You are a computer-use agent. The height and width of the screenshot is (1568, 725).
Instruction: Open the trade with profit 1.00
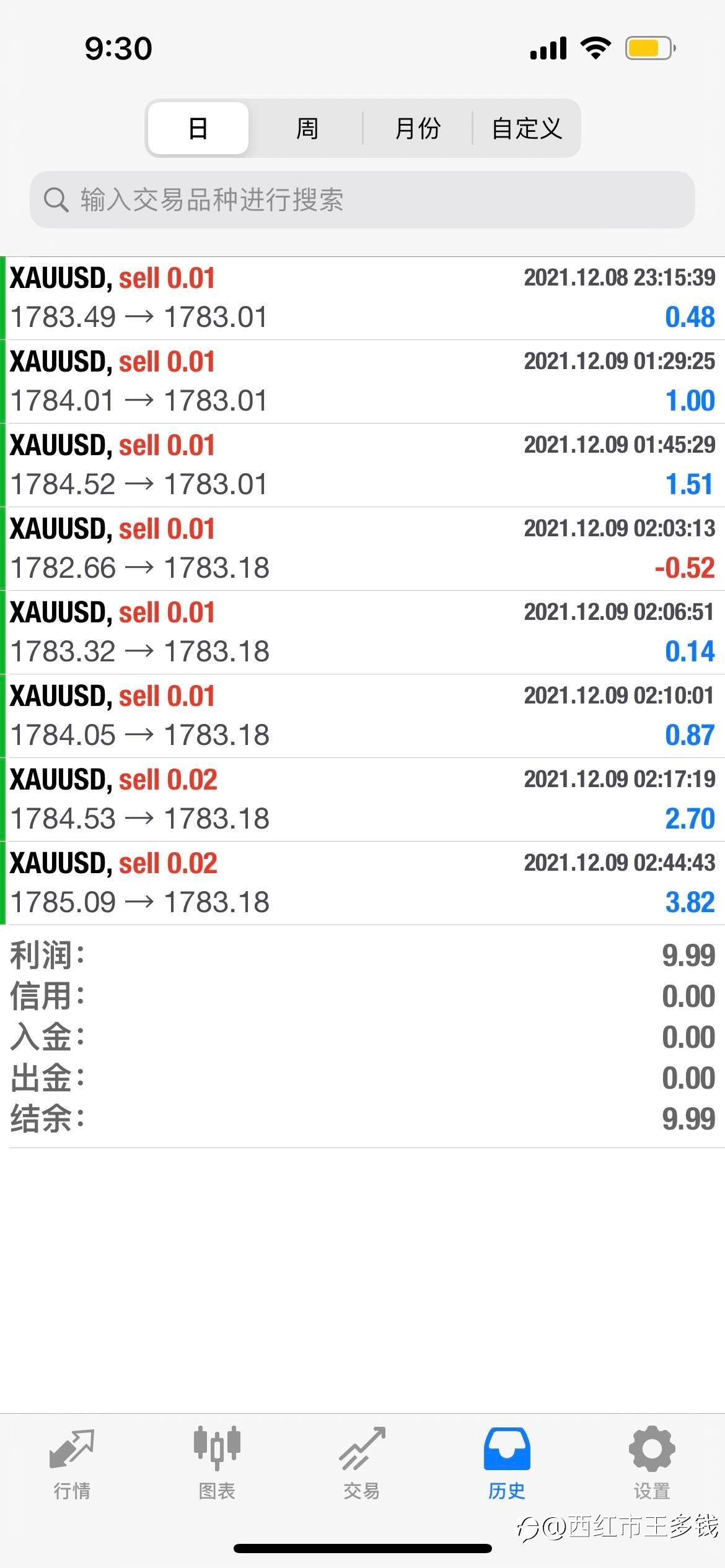pyautogui.click(x=362, y=381)
